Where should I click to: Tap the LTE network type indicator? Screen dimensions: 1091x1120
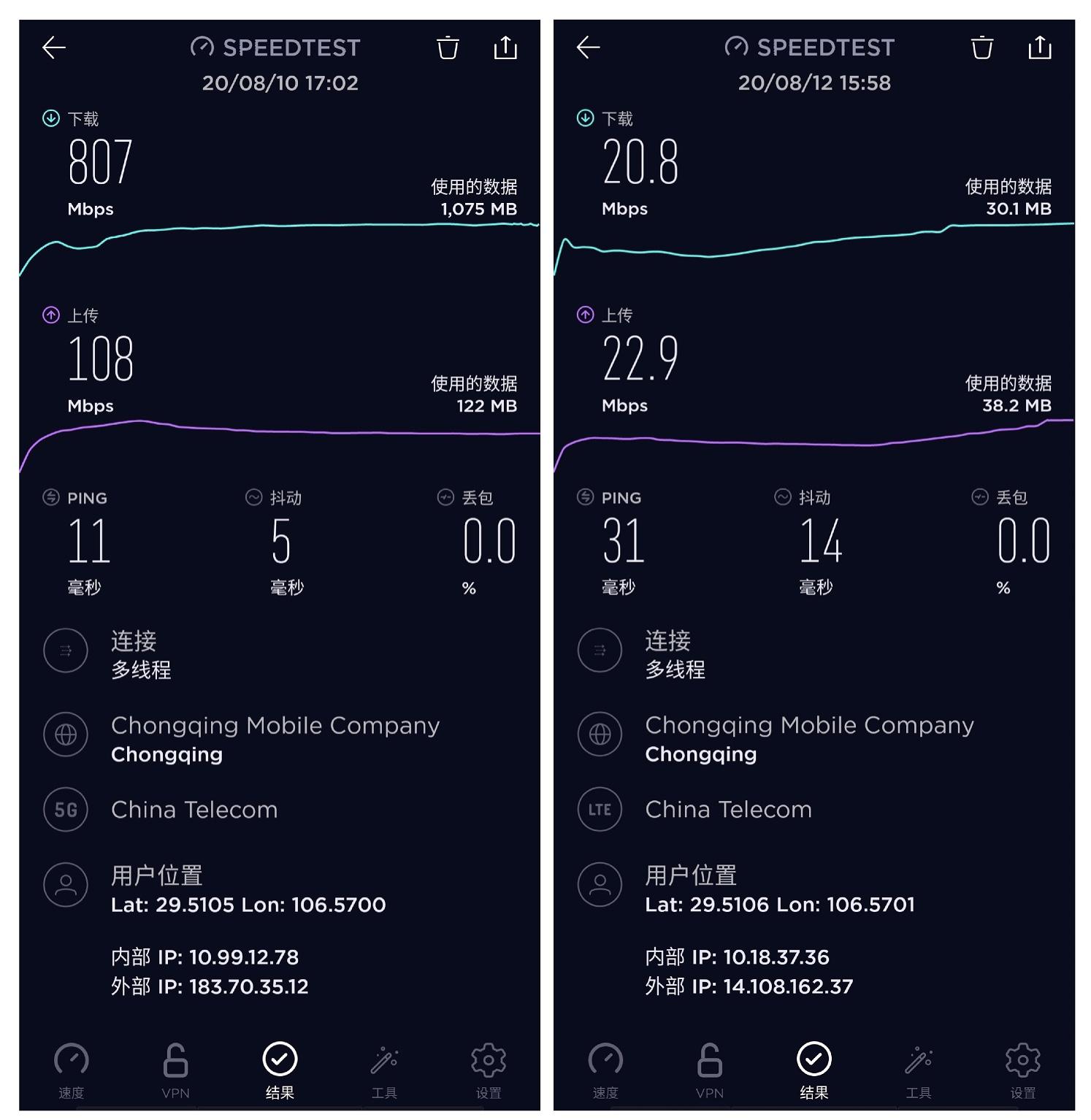(600, 810)
